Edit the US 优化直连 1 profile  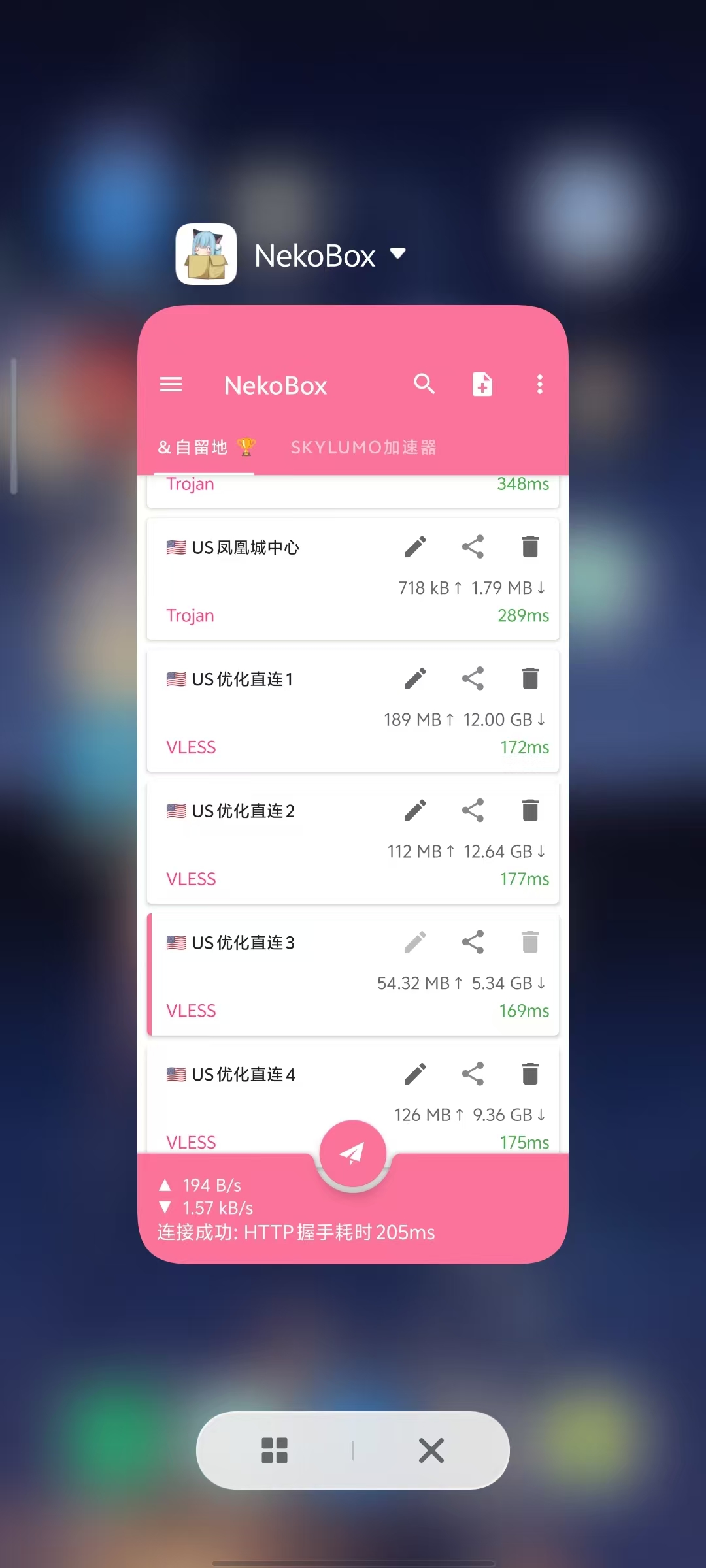pyautogui.click(x=415, y=679)
